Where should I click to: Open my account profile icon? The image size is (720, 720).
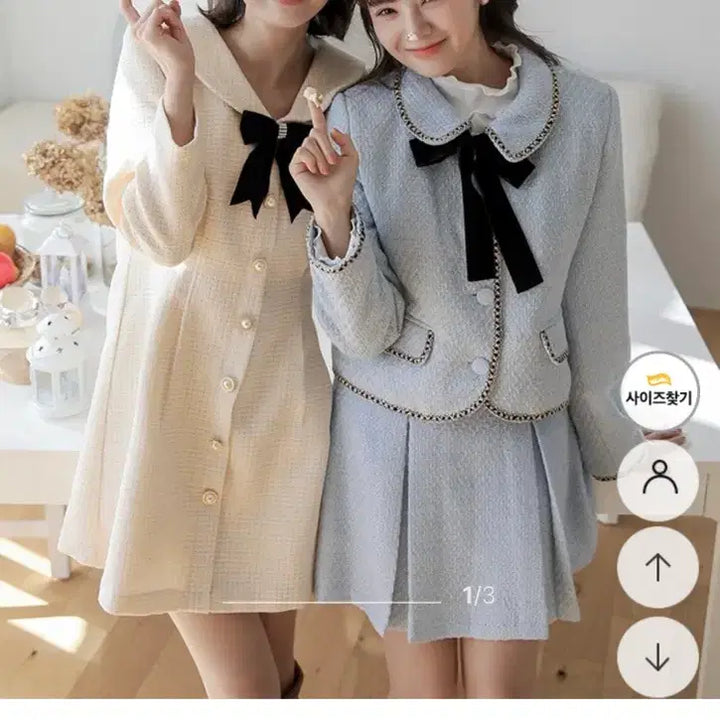657,480
